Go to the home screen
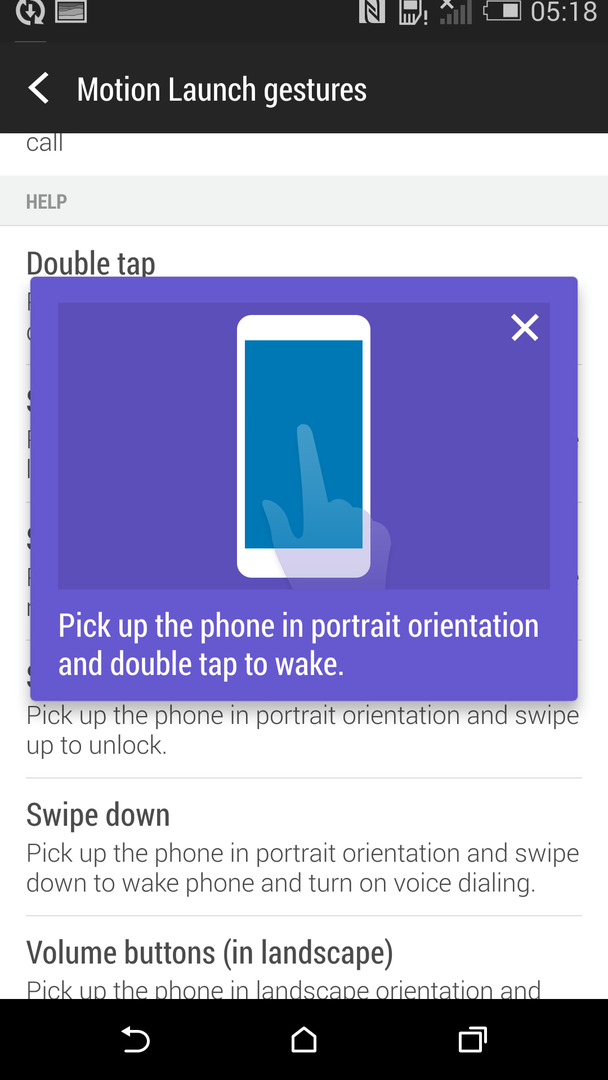 [x=304, y=1040]
